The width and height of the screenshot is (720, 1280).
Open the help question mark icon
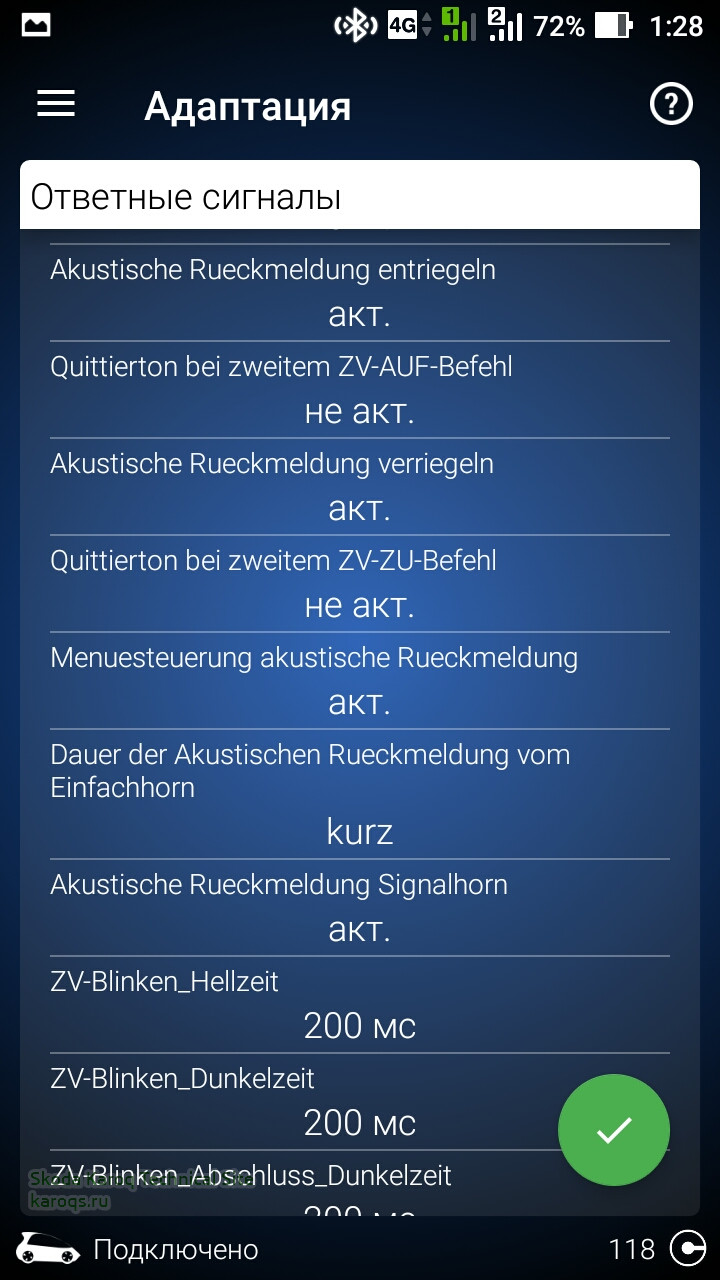pos(671,104)
